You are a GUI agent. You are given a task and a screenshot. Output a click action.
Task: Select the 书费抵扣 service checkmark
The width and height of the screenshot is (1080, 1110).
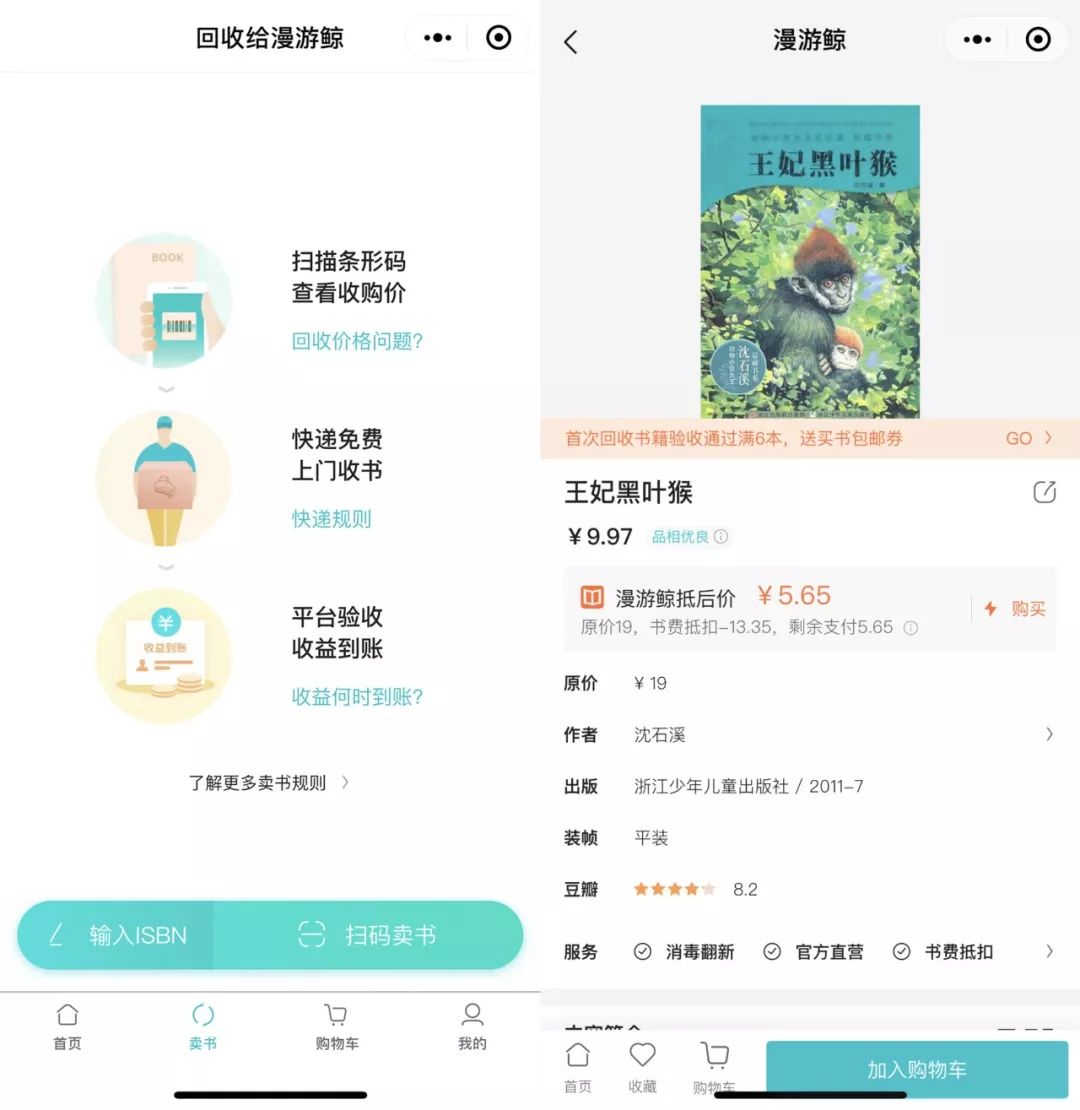click(x=903, y=951)
